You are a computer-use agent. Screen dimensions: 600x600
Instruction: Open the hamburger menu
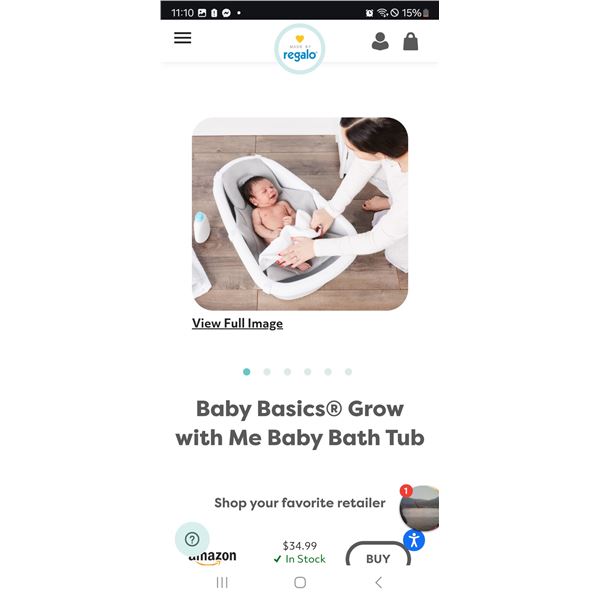pyautogui.click(x=182, y=38)
